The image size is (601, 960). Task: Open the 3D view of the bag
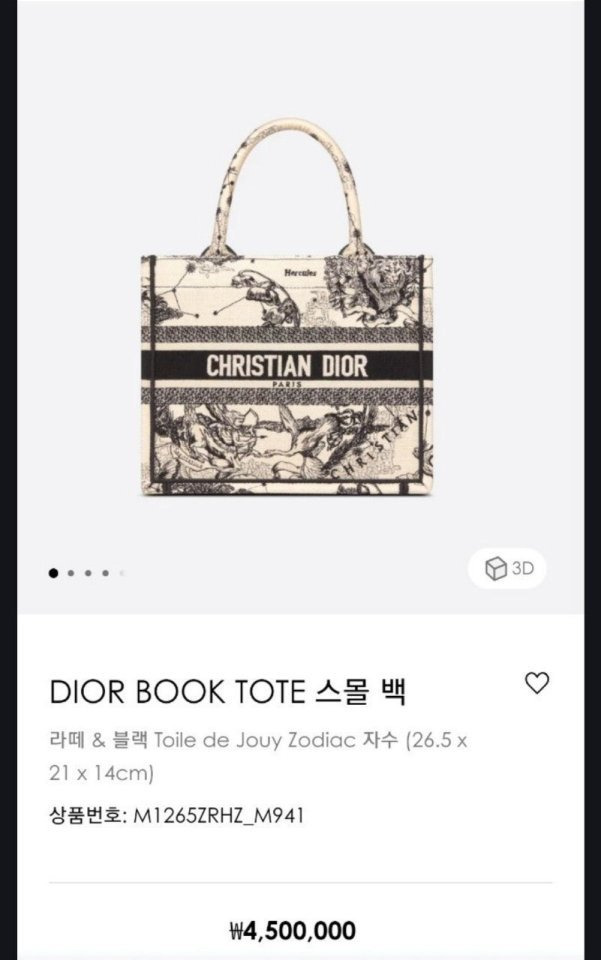click(508, 569)
